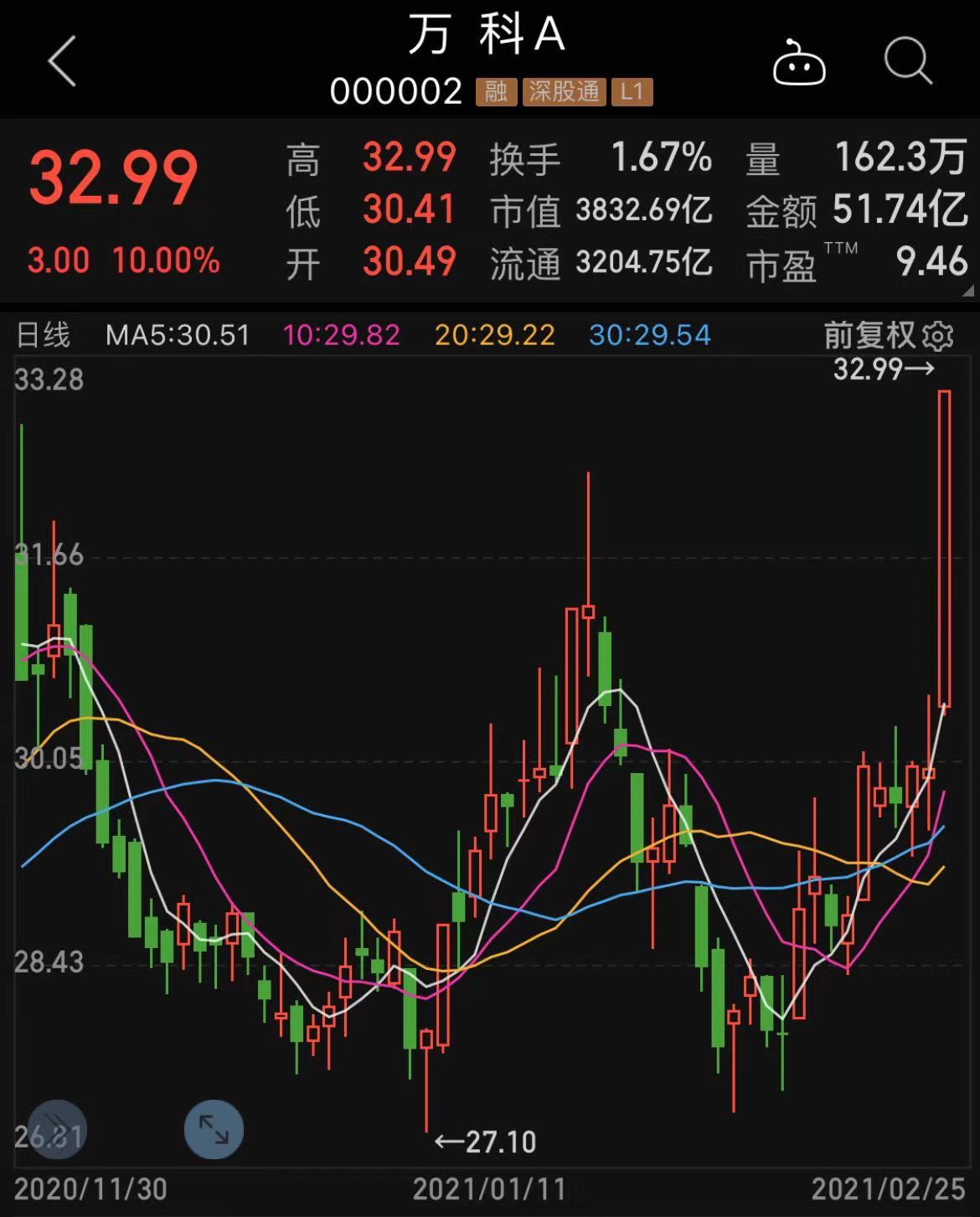Tap the 日线 period label

44,336
